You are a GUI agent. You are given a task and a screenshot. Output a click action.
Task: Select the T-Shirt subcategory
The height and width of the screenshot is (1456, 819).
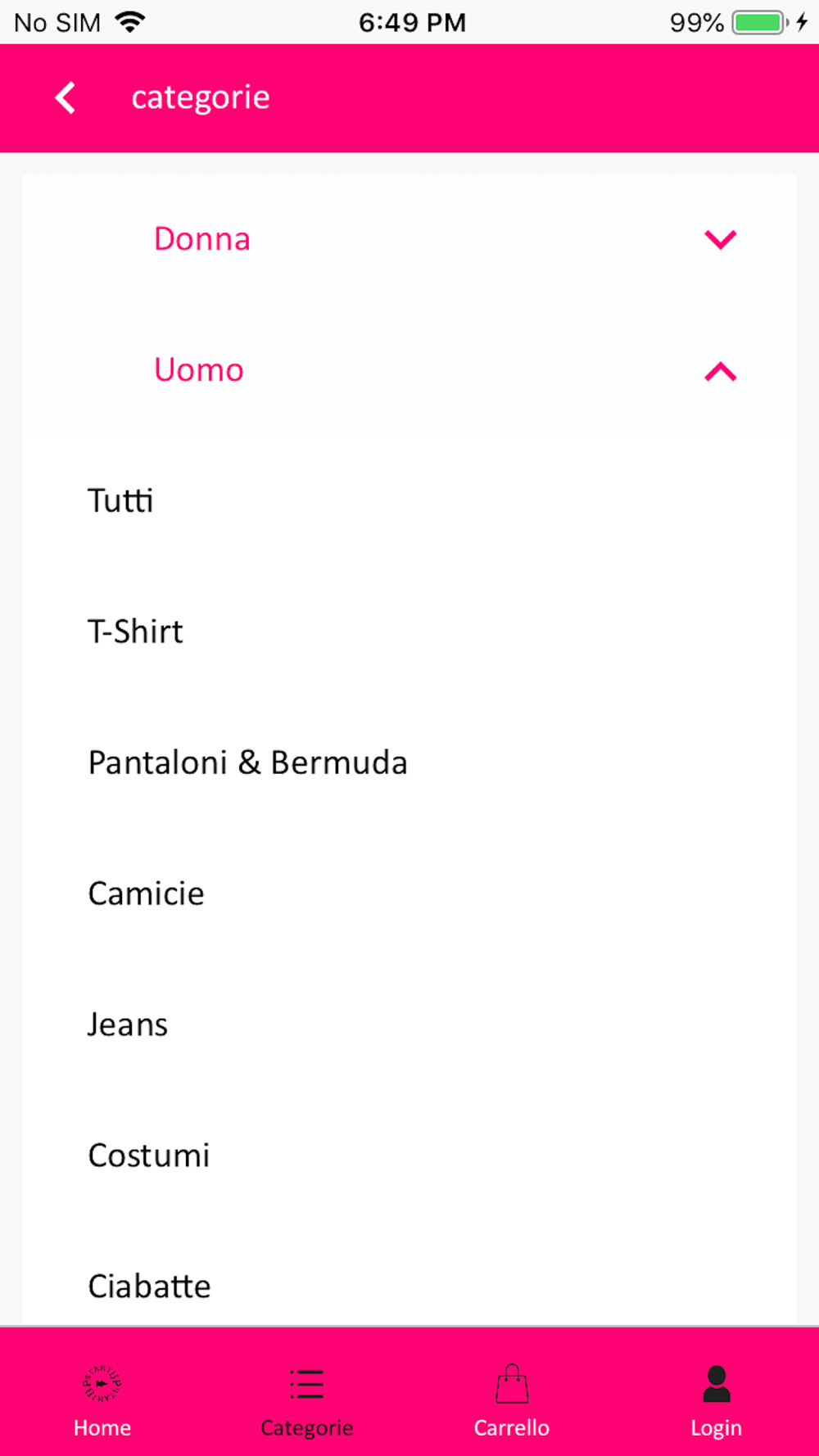(x=136, y=631)
